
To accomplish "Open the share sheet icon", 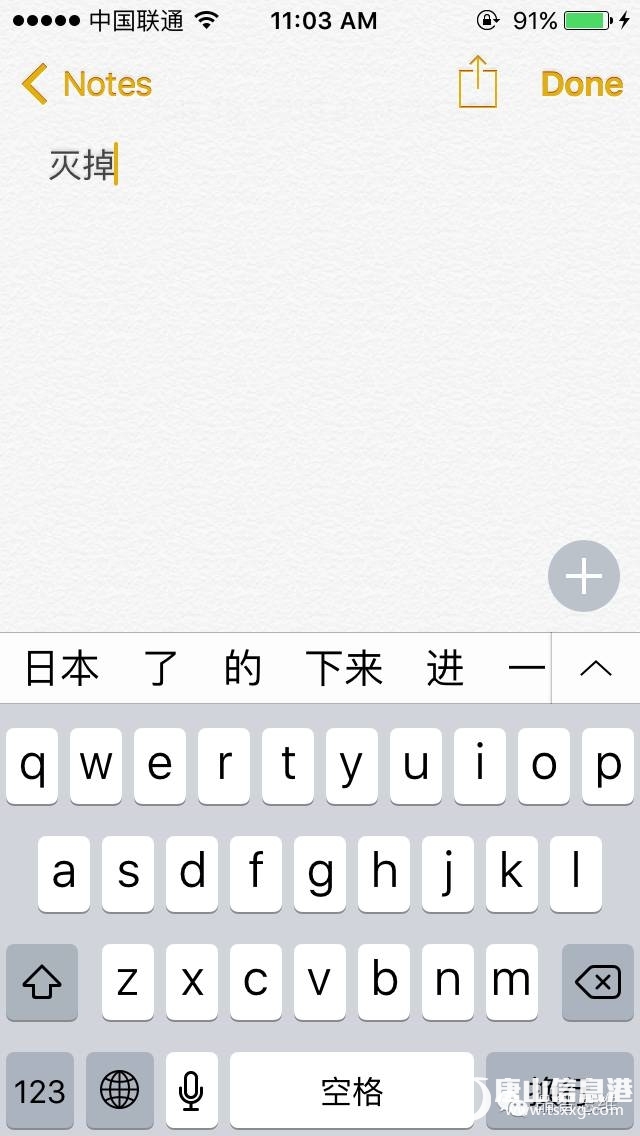I will point(478,82).
